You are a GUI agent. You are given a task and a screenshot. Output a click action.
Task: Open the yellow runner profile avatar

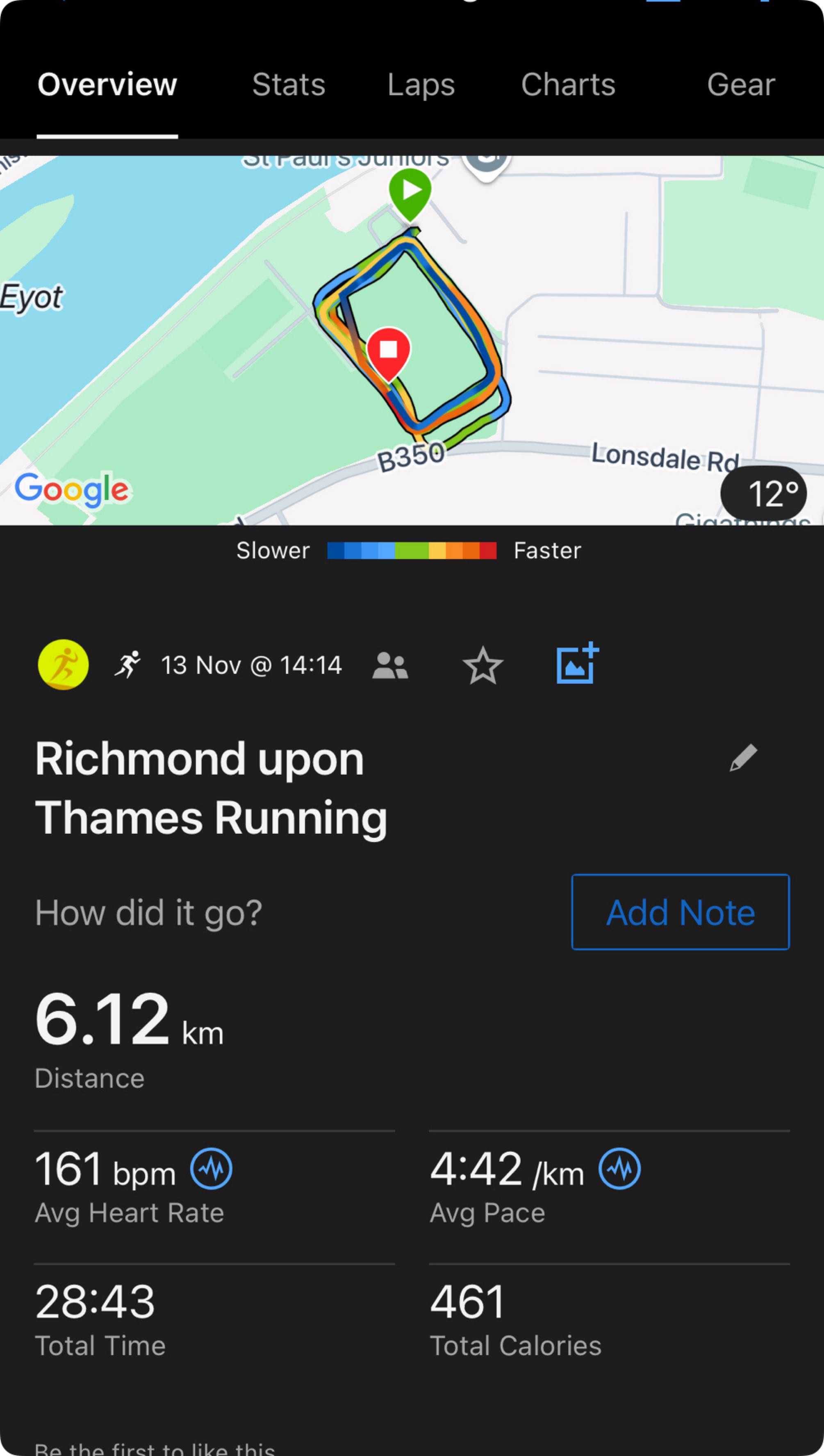(x=64, y=665)
